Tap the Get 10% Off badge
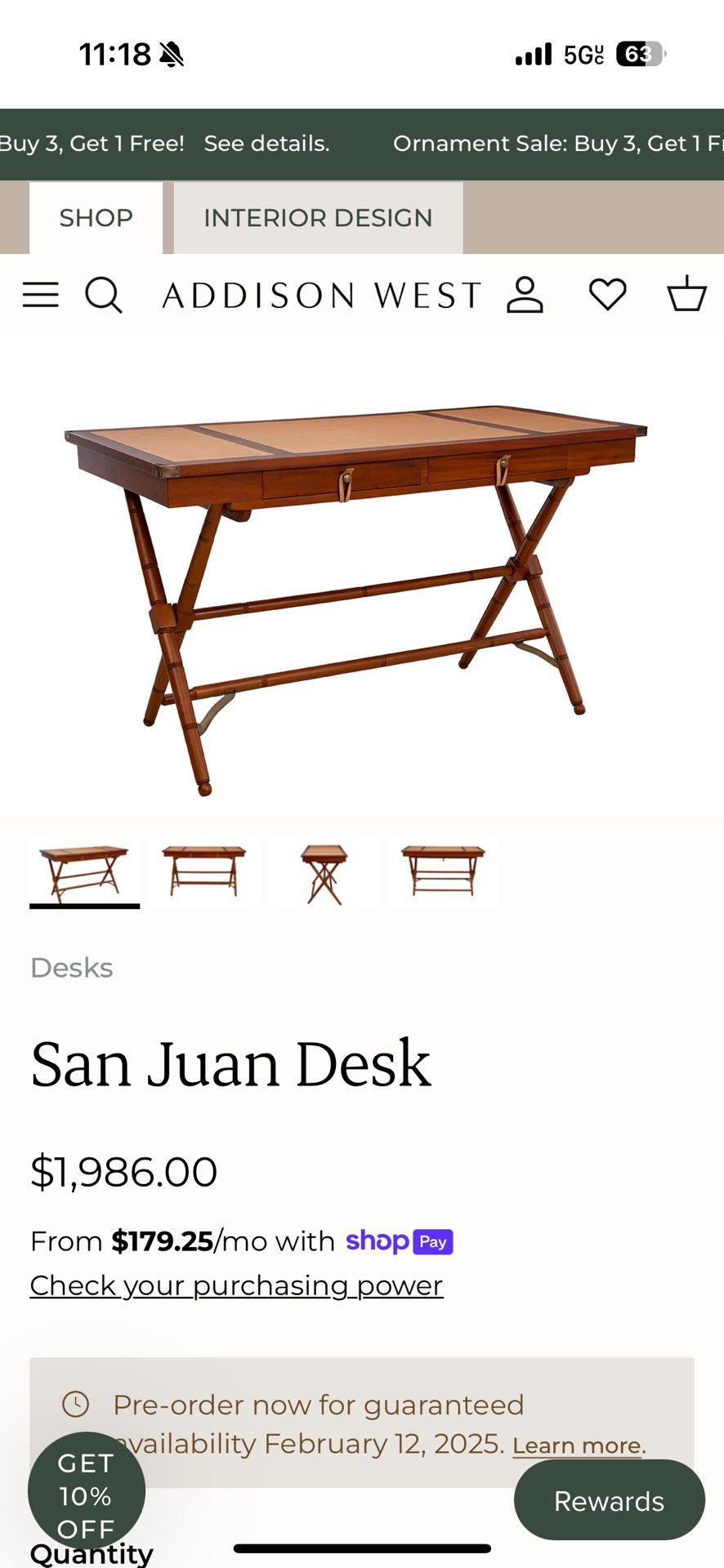The width and height of the screenshot is (724, 1568). click(86, 1493)
